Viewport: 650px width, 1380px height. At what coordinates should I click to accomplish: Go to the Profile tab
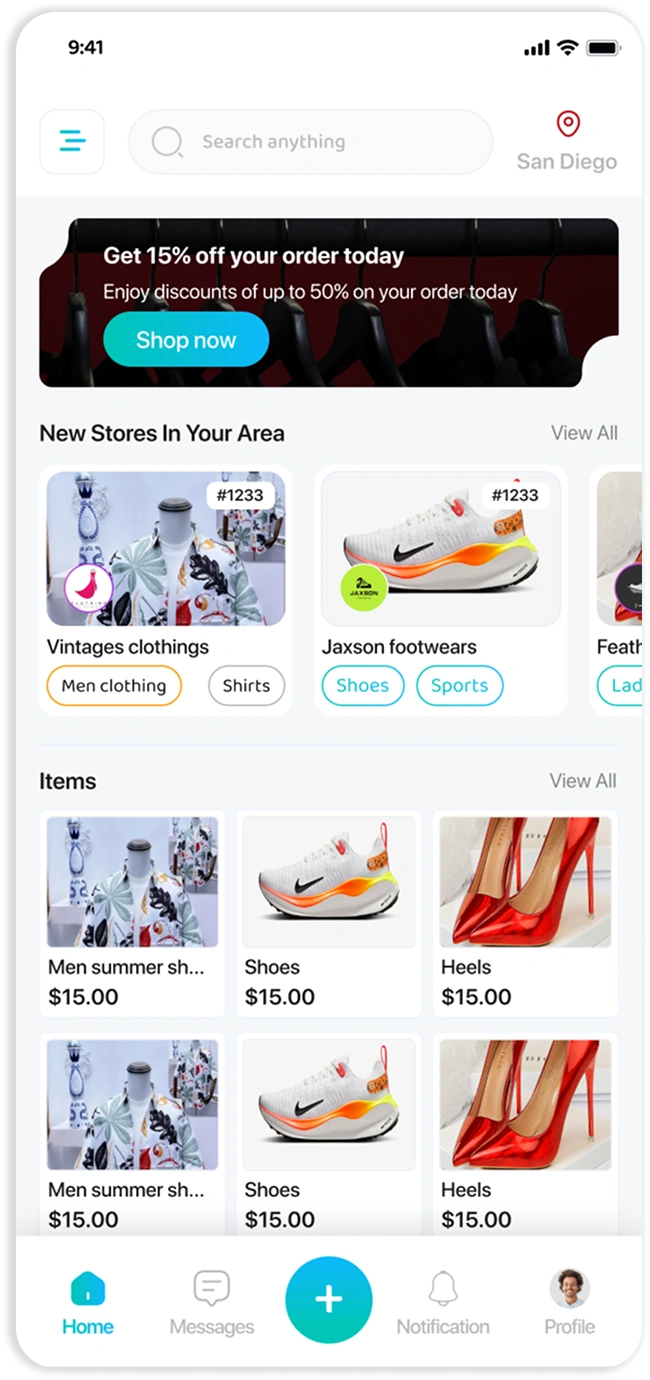coord(569,1304)
